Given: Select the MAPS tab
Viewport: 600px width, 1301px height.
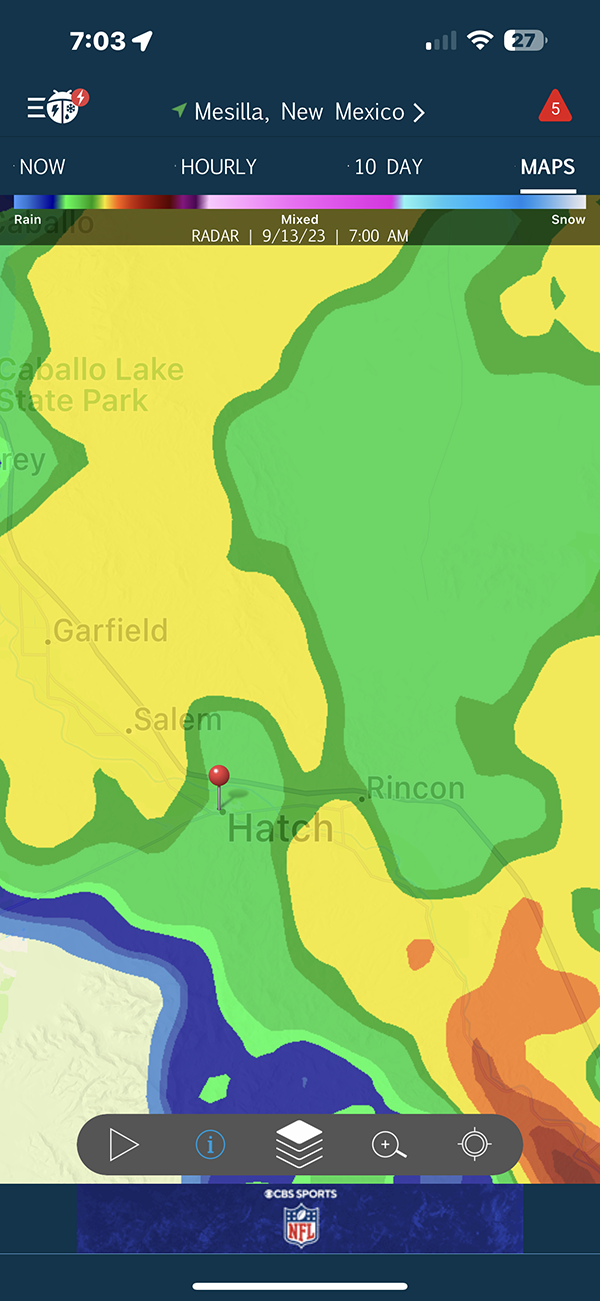Looking at the screenshot, I should [547, 167].
